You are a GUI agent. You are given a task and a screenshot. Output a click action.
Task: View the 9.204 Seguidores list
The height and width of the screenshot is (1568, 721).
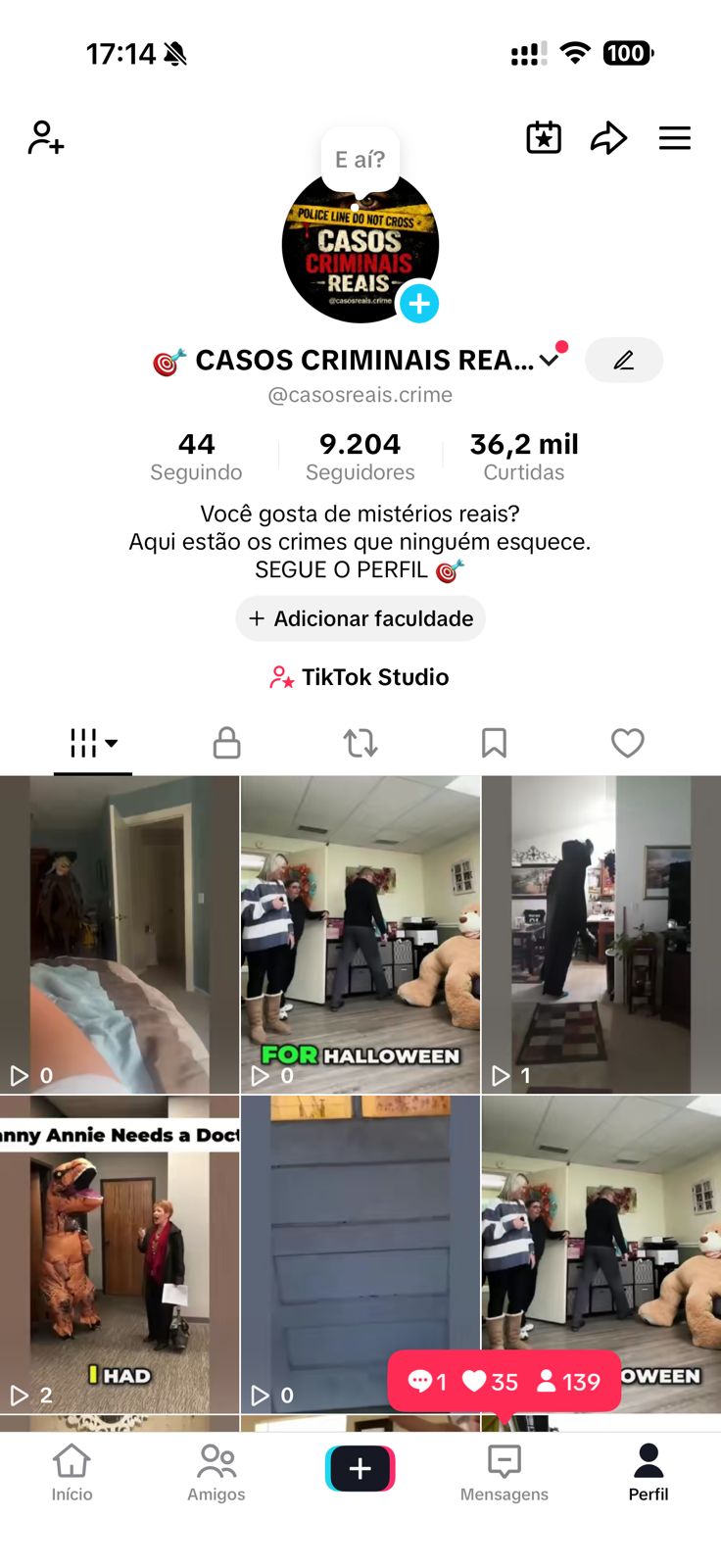click(360, 457)
